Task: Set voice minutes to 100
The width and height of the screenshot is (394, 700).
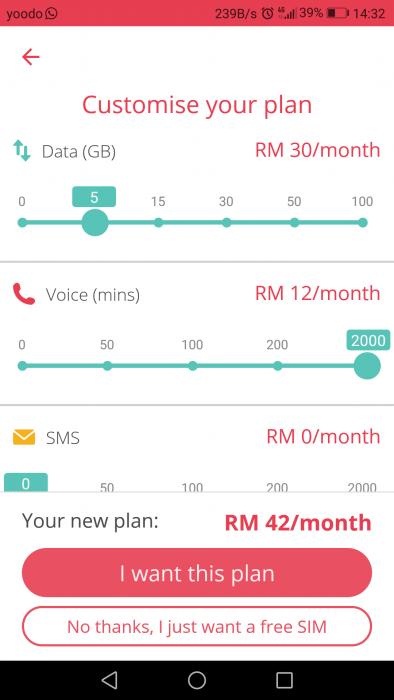Action: tap(192, 366)
